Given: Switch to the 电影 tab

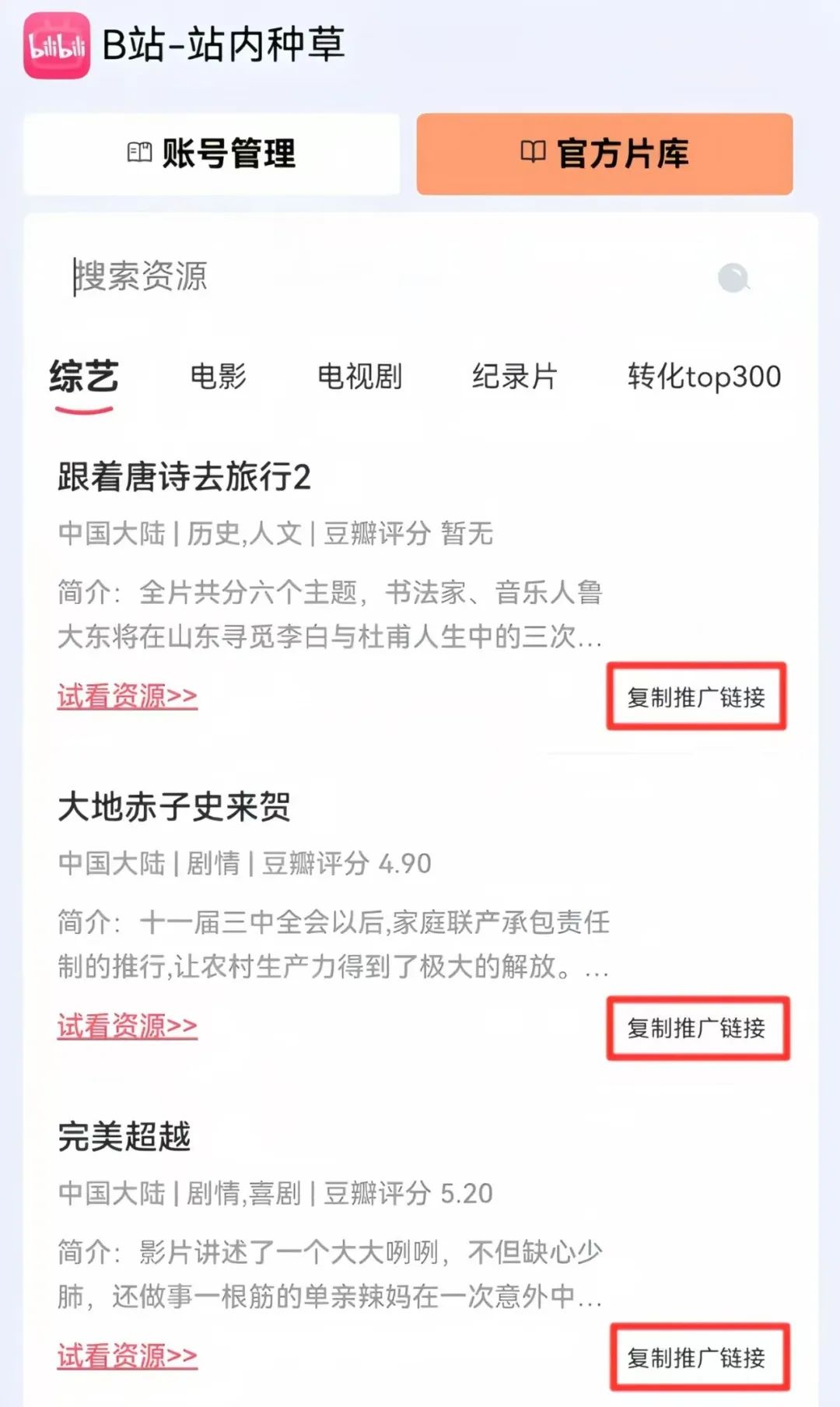Looking at the screenshot, I should click(x=219, y=377).
